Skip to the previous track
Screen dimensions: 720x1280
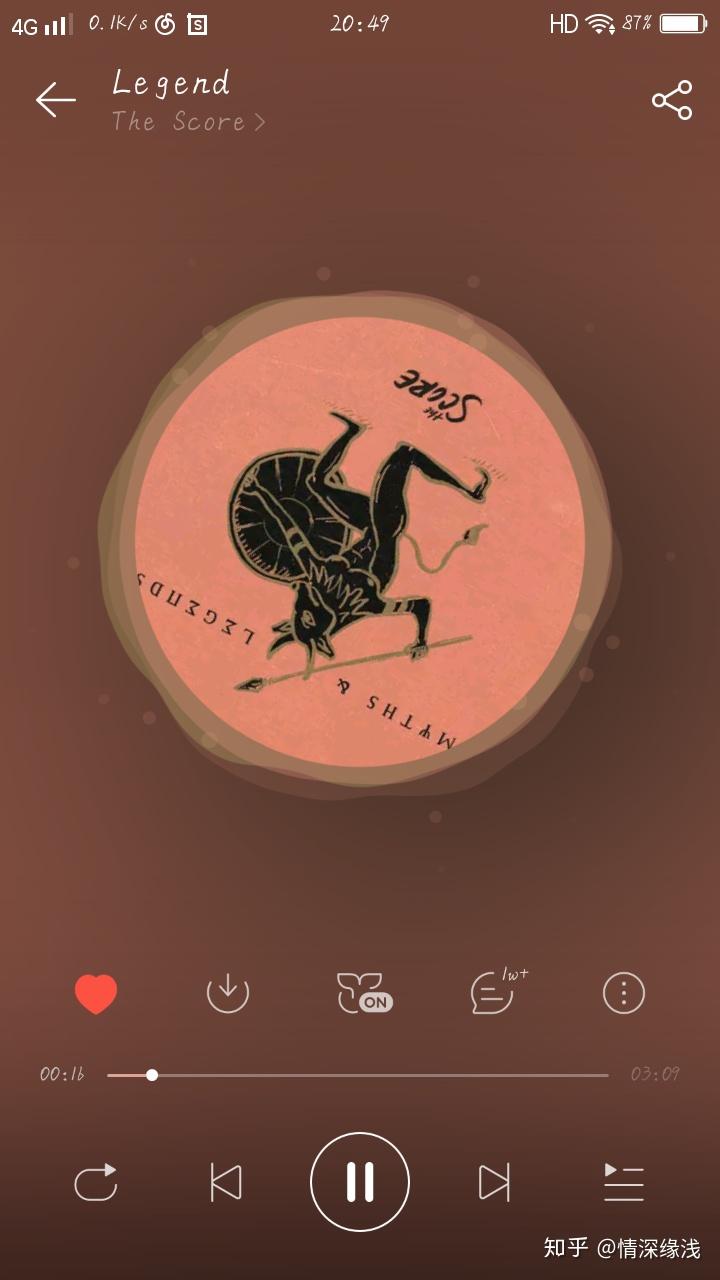[226, 1183]
